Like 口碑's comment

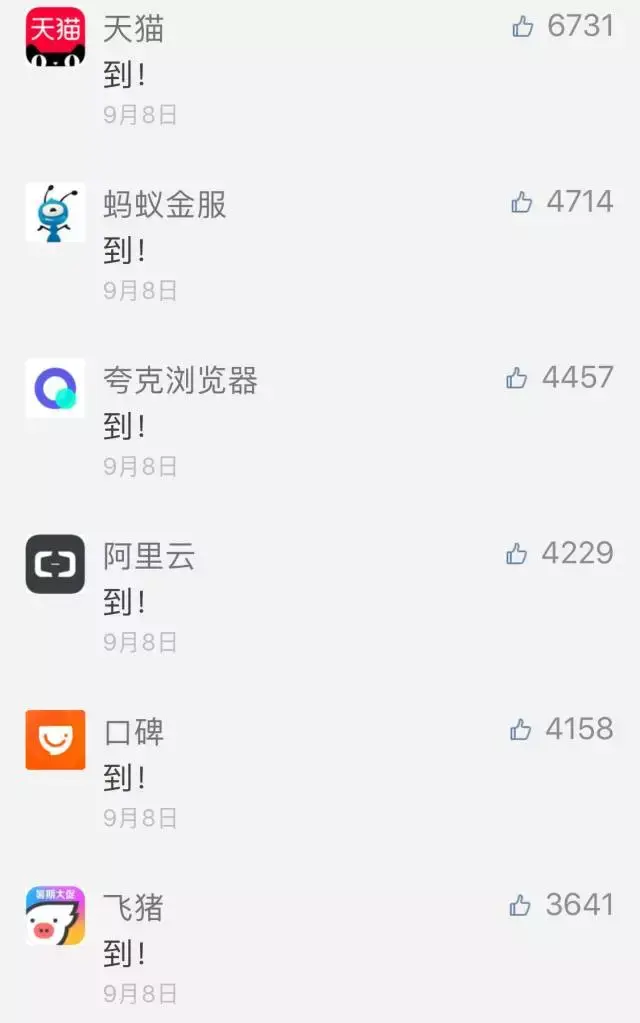pyautogui.click(x=521, y=730)
